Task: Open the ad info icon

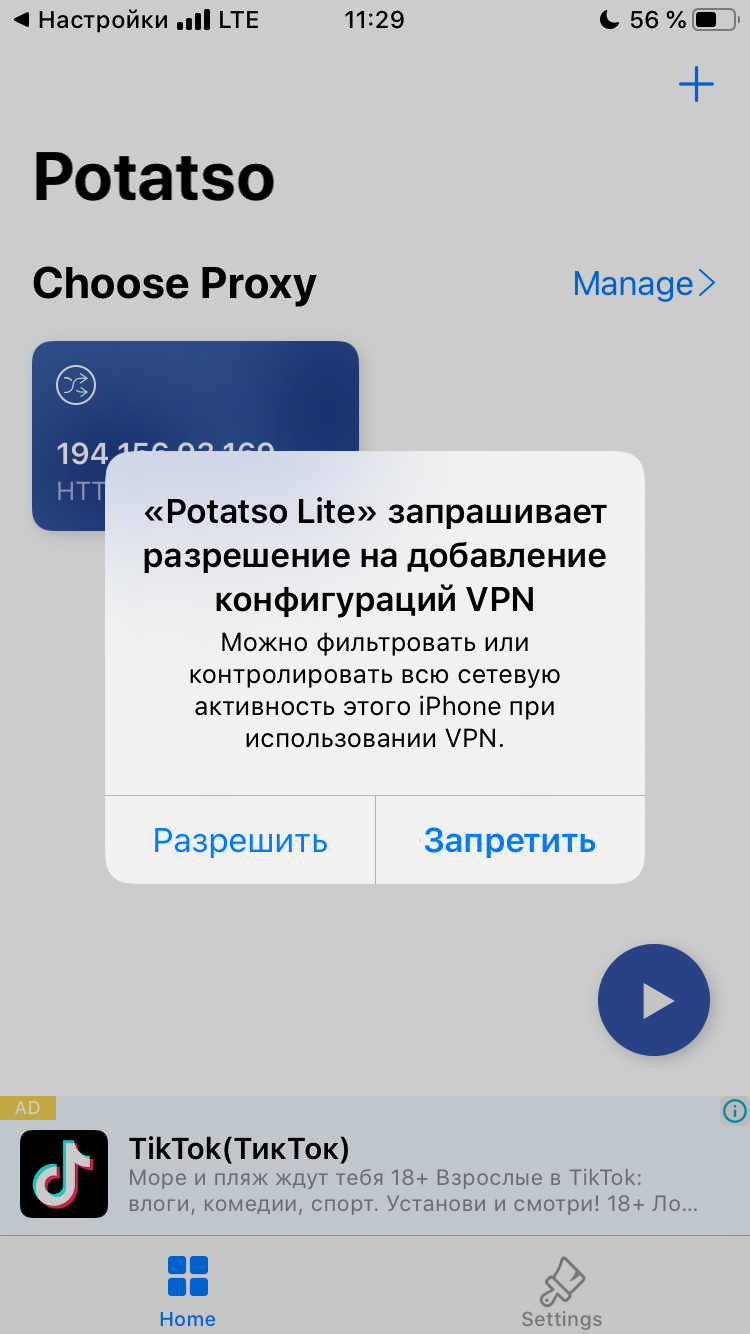Action: (x=734, y=1110)
